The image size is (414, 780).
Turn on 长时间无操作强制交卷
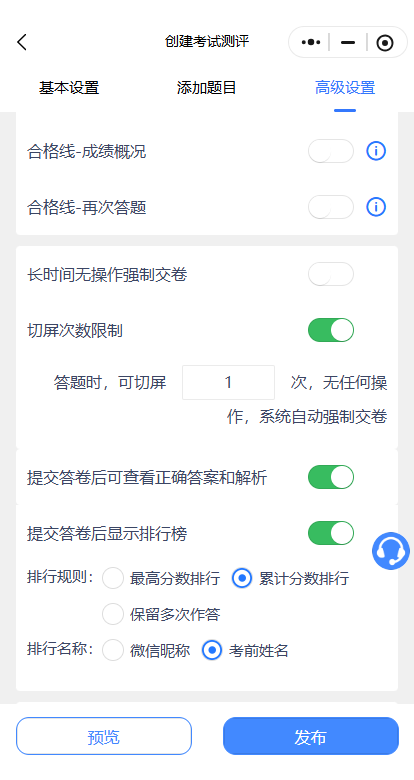pyautogui.click(x=331, y=274)
